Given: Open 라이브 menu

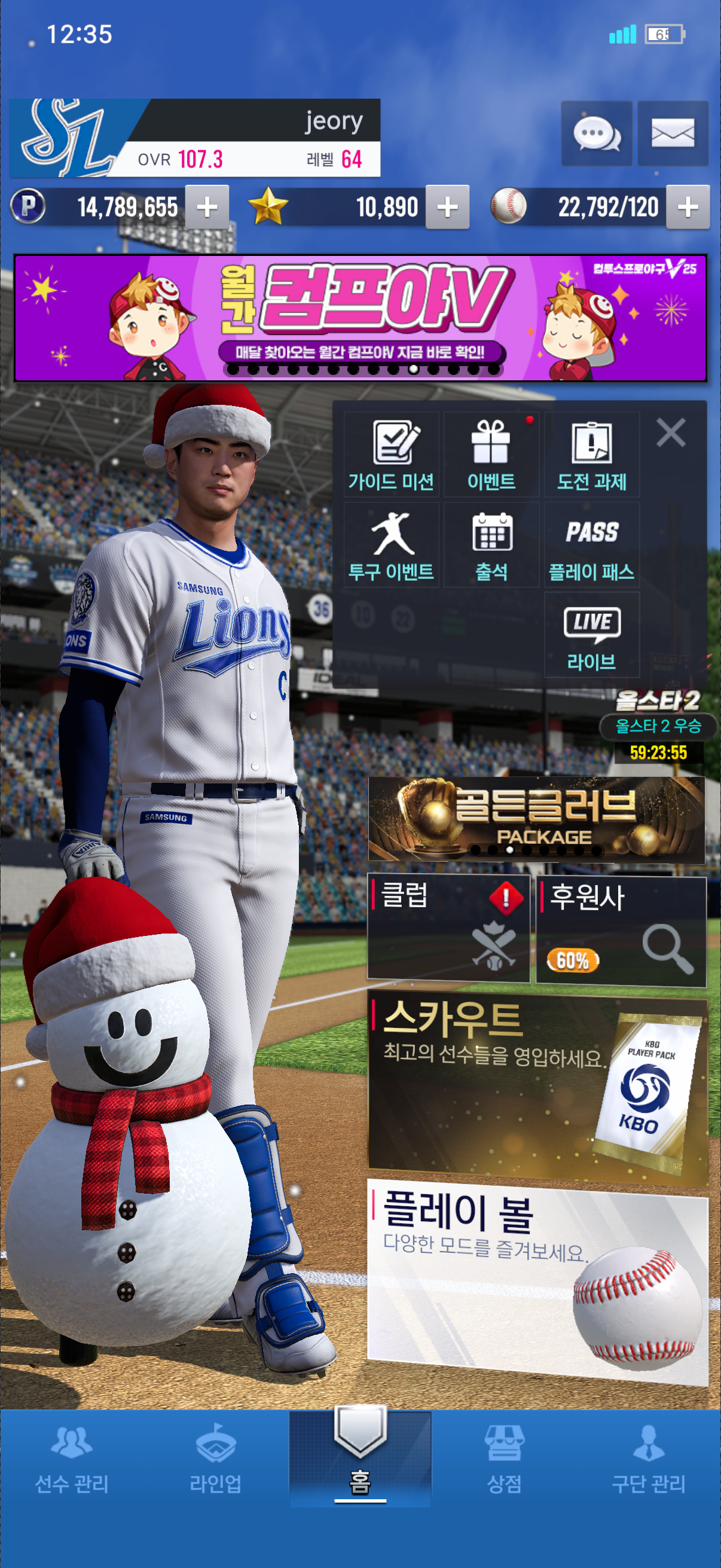Looking at the screenshot, I should pos(591,635).
